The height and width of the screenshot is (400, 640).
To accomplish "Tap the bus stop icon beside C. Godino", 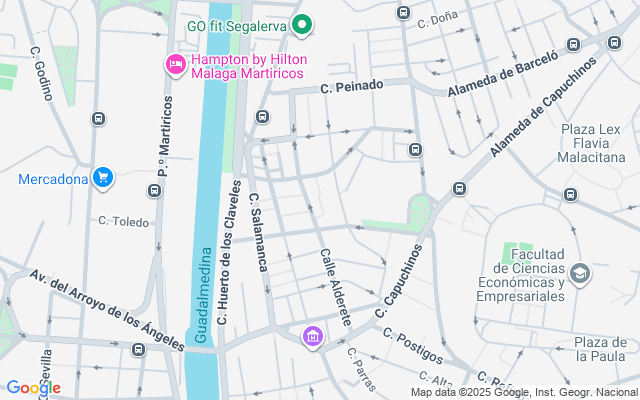I will point(98,118).
